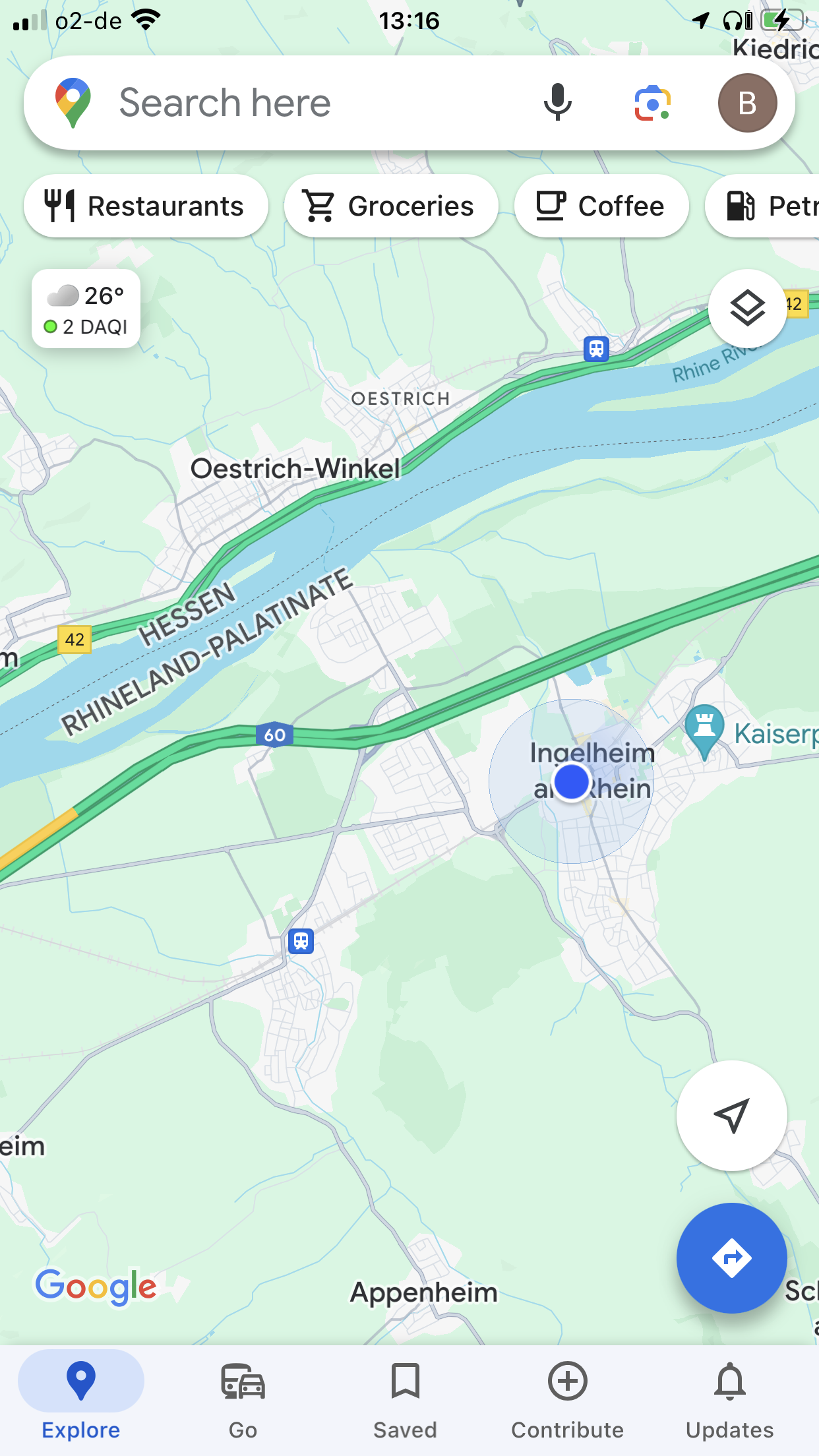
Task: Open the map layers selector
Action: 747,308
